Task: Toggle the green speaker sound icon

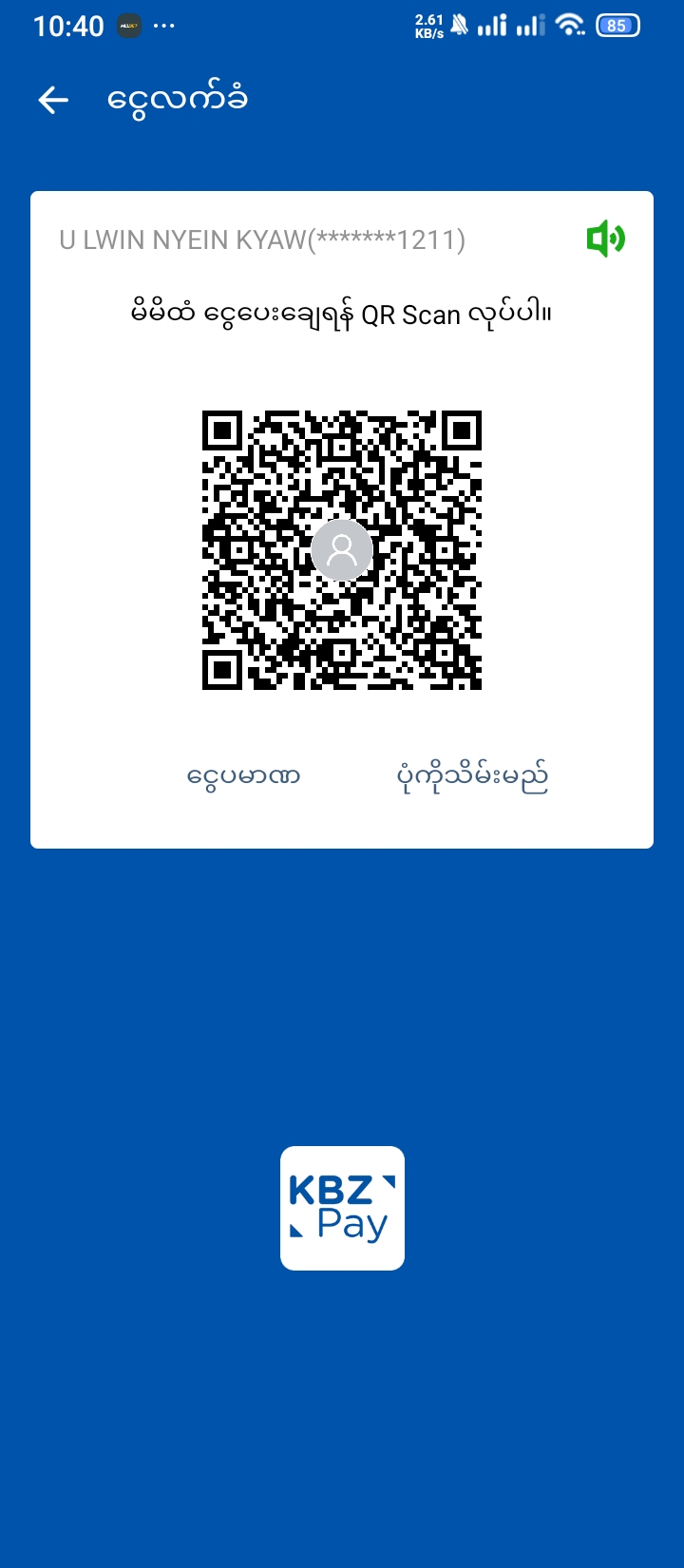Action: click(605, 239)
